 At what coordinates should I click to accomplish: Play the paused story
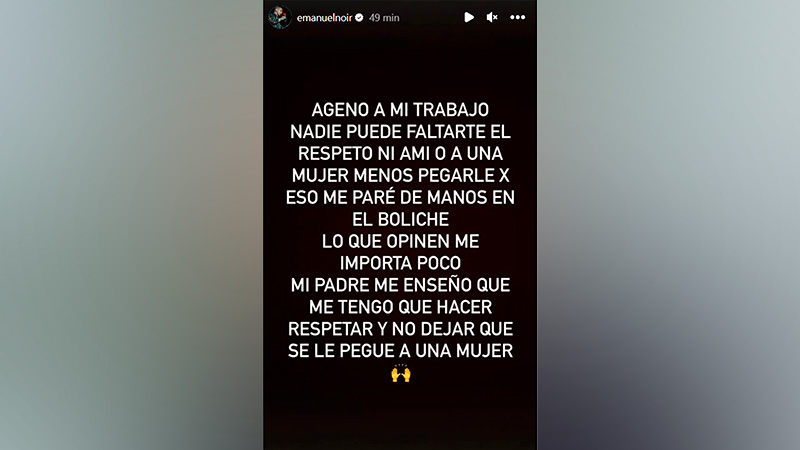click(x=469, y=18)
